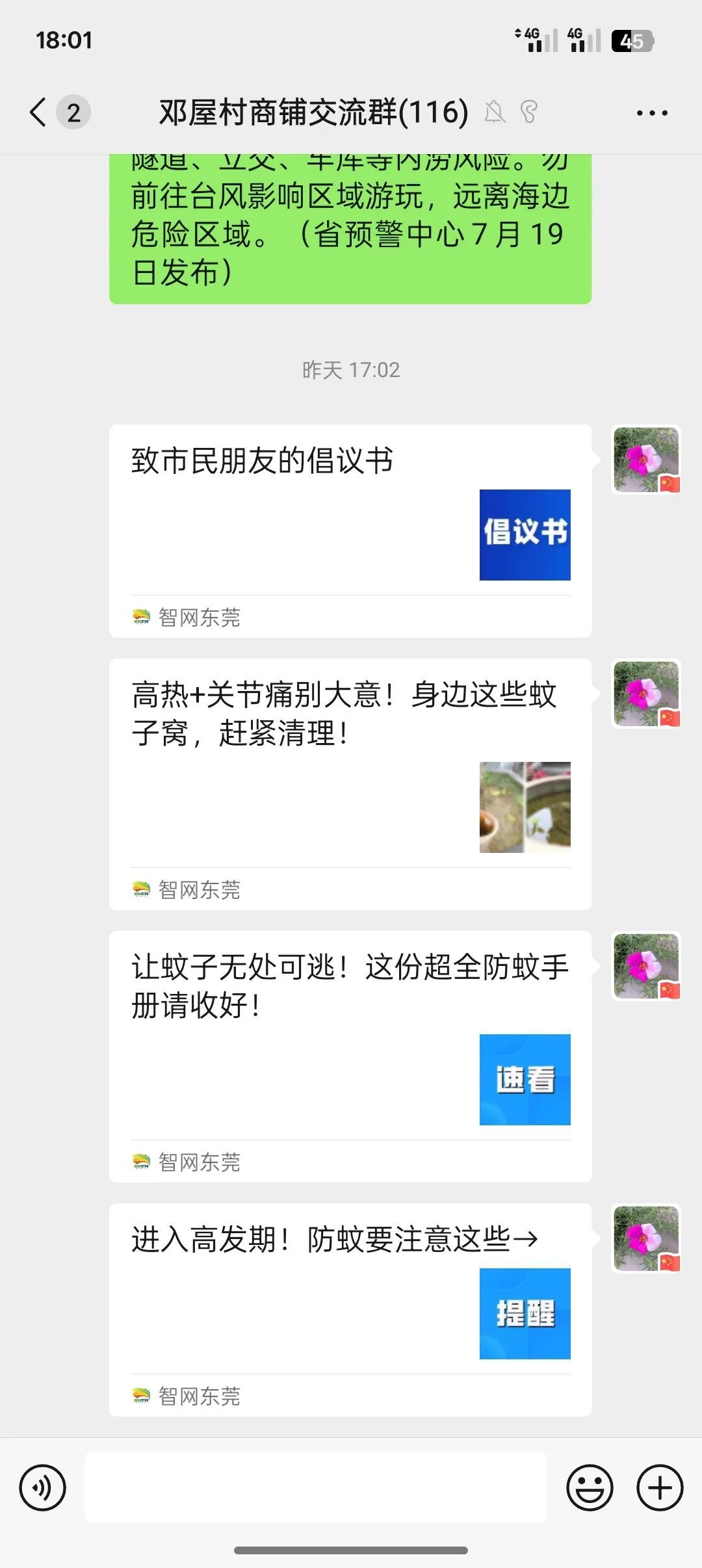Open the emoji sticker panel
This screenshot has width=702, height=1568.
(590, 1488)
